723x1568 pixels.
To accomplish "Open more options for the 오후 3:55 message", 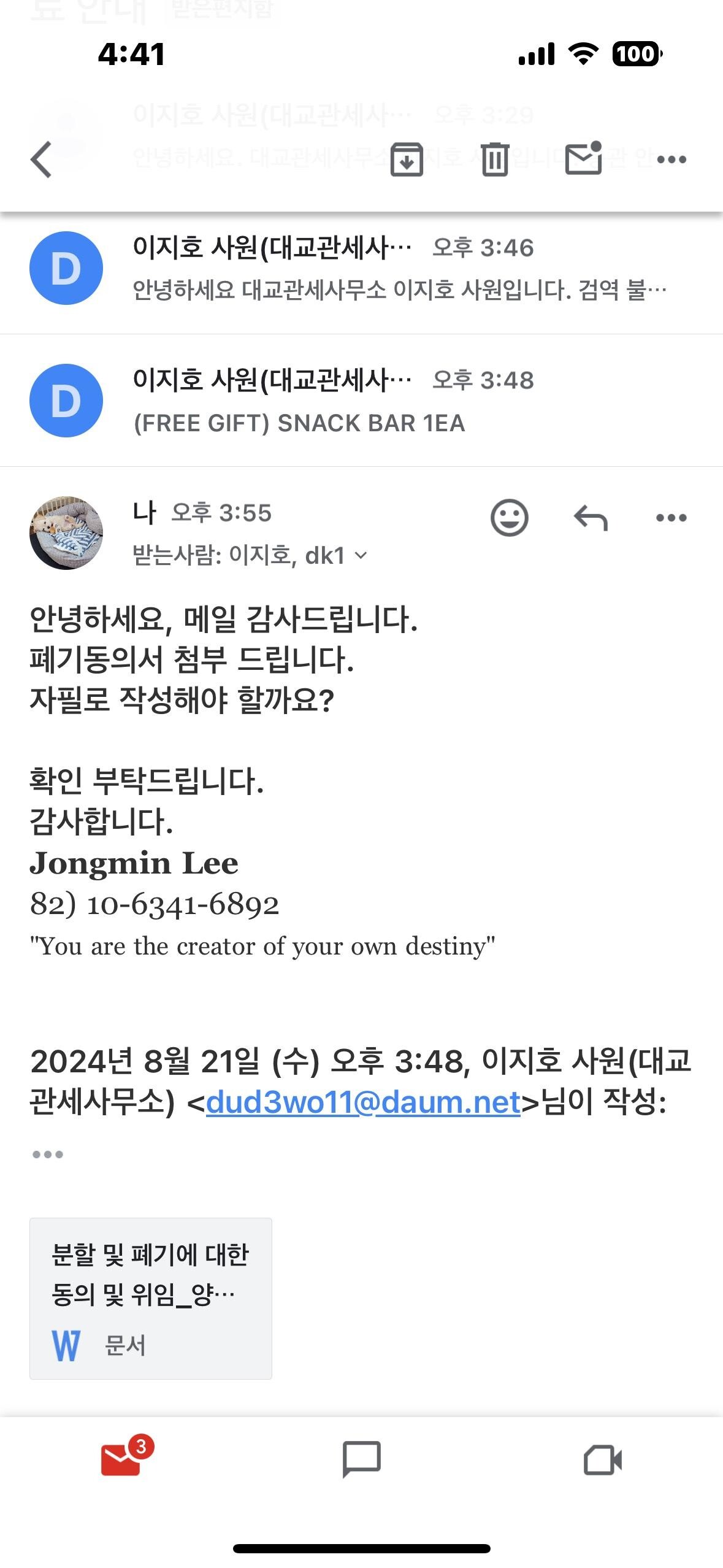I will click(x=671, y=518).
